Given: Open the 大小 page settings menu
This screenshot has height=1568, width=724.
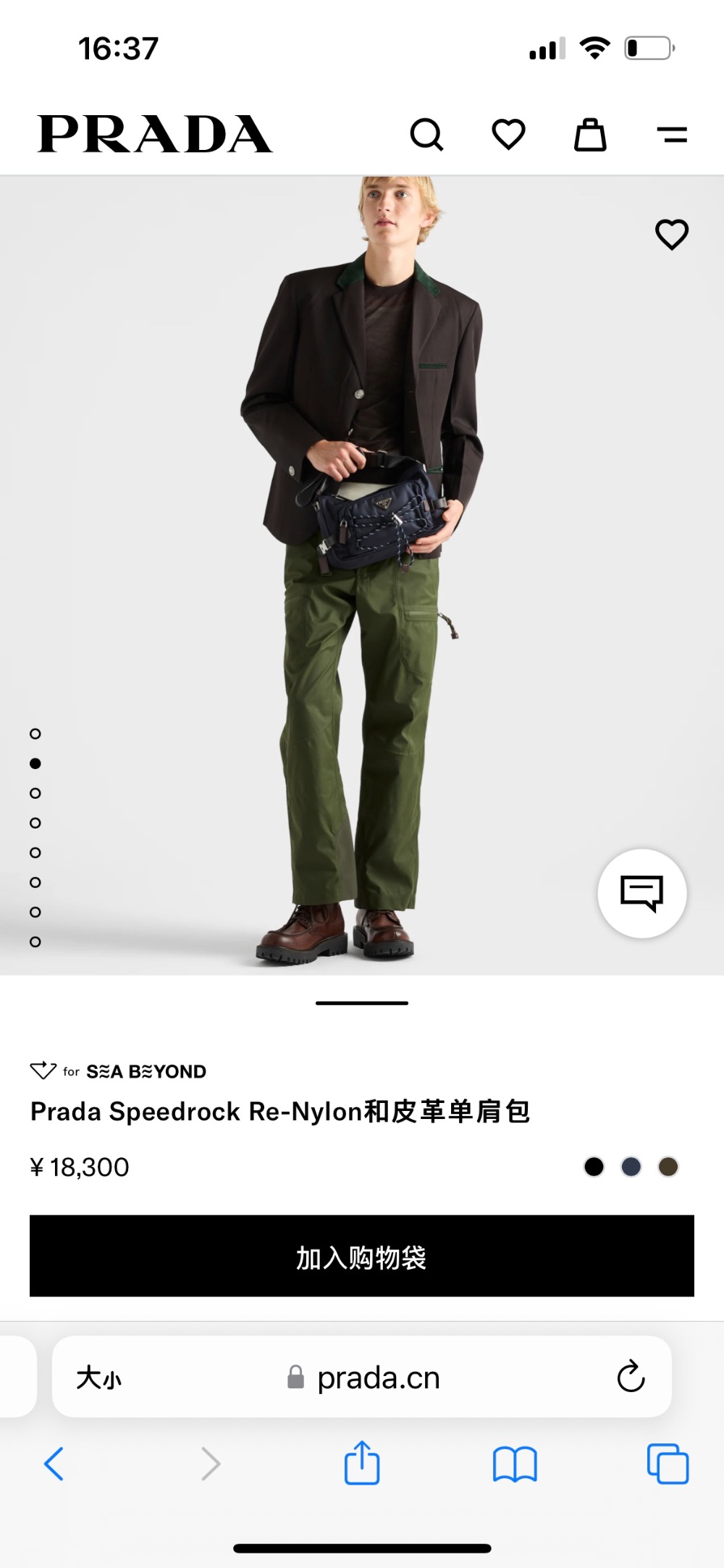Looking at the screenshot, I should click(99, 1378).
